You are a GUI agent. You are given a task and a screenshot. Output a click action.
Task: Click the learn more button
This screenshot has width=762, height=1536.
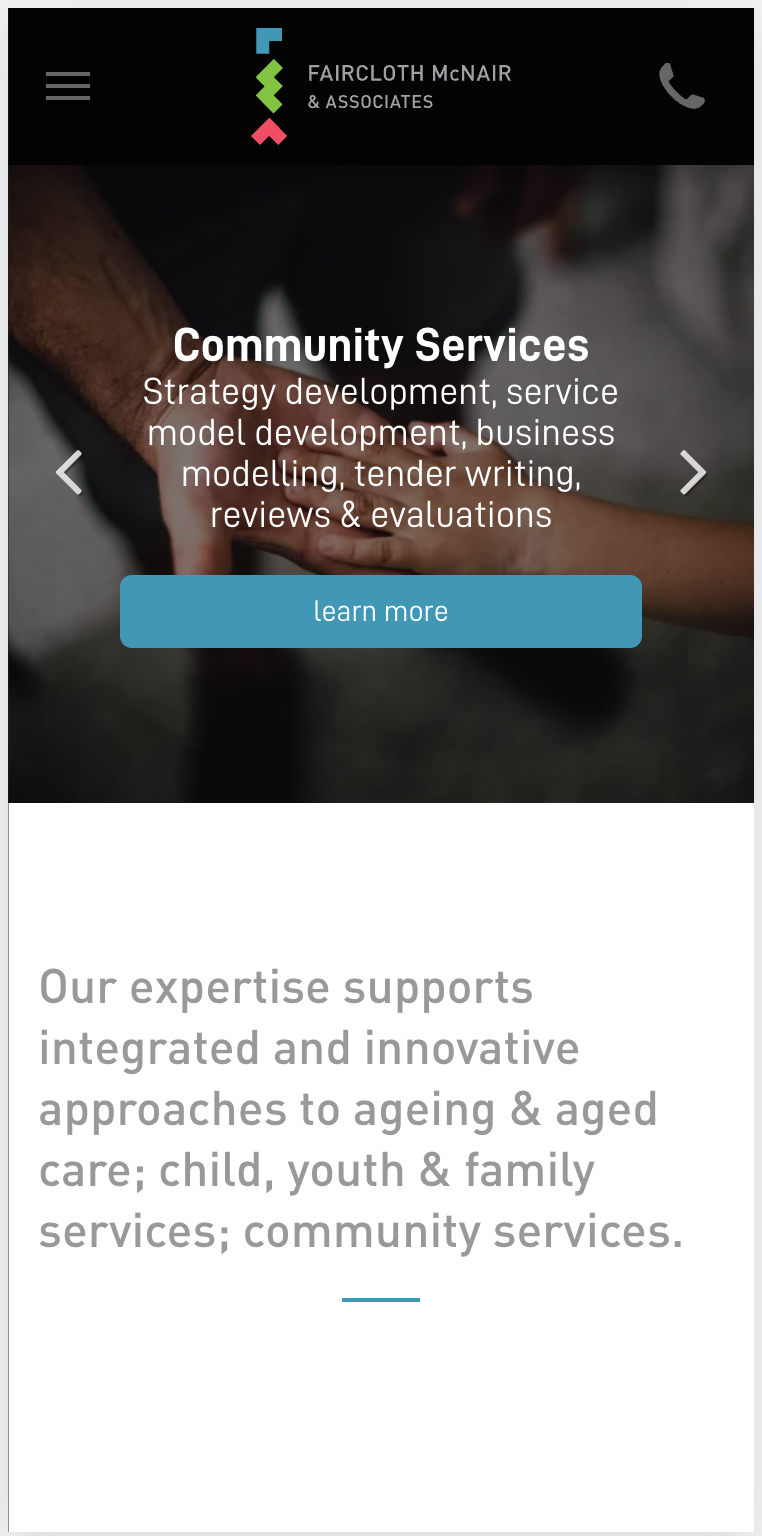[x=380, y=611]
